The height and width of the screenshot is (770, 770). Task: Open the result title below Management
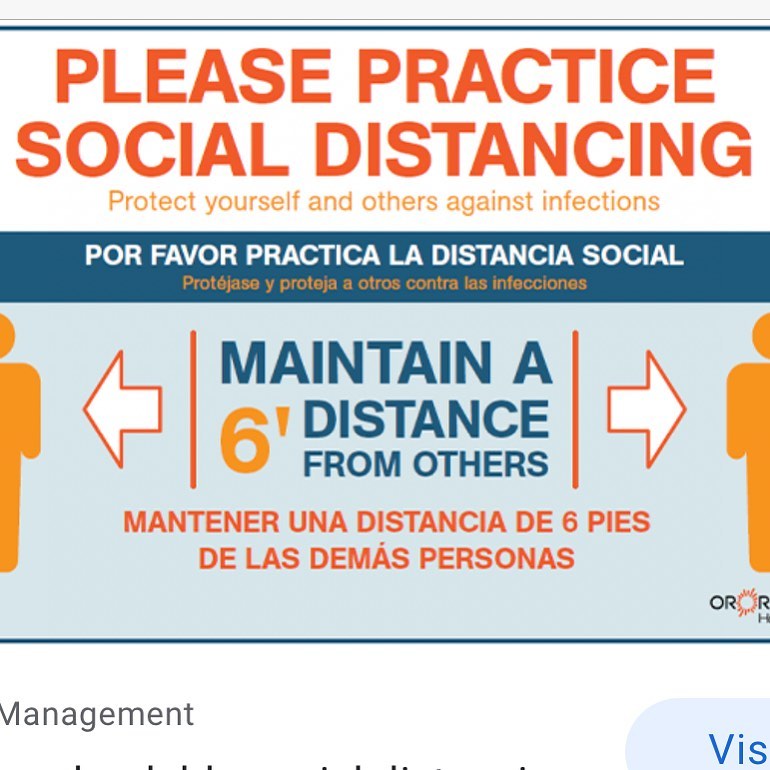(300, 762)
